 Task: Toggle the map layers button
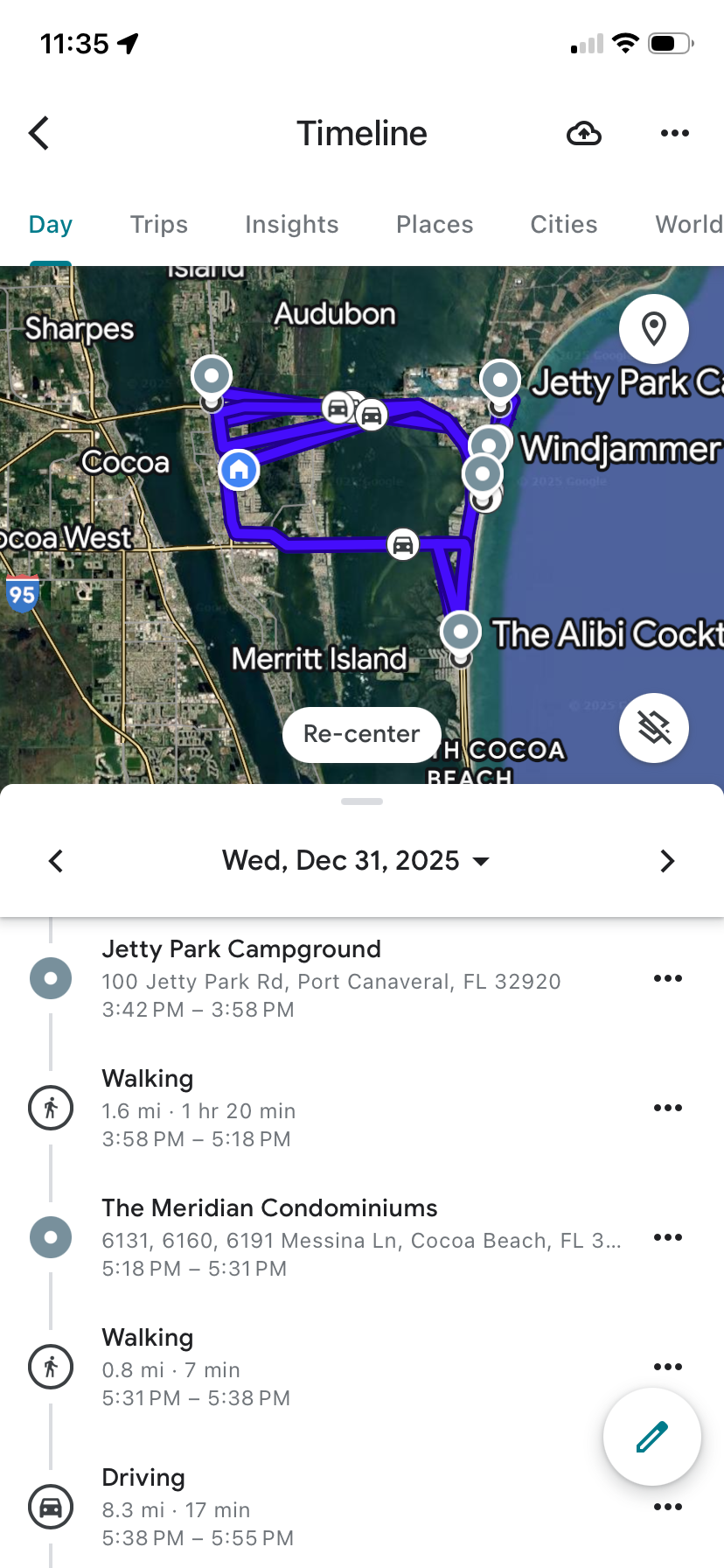(x=653, y=727)
